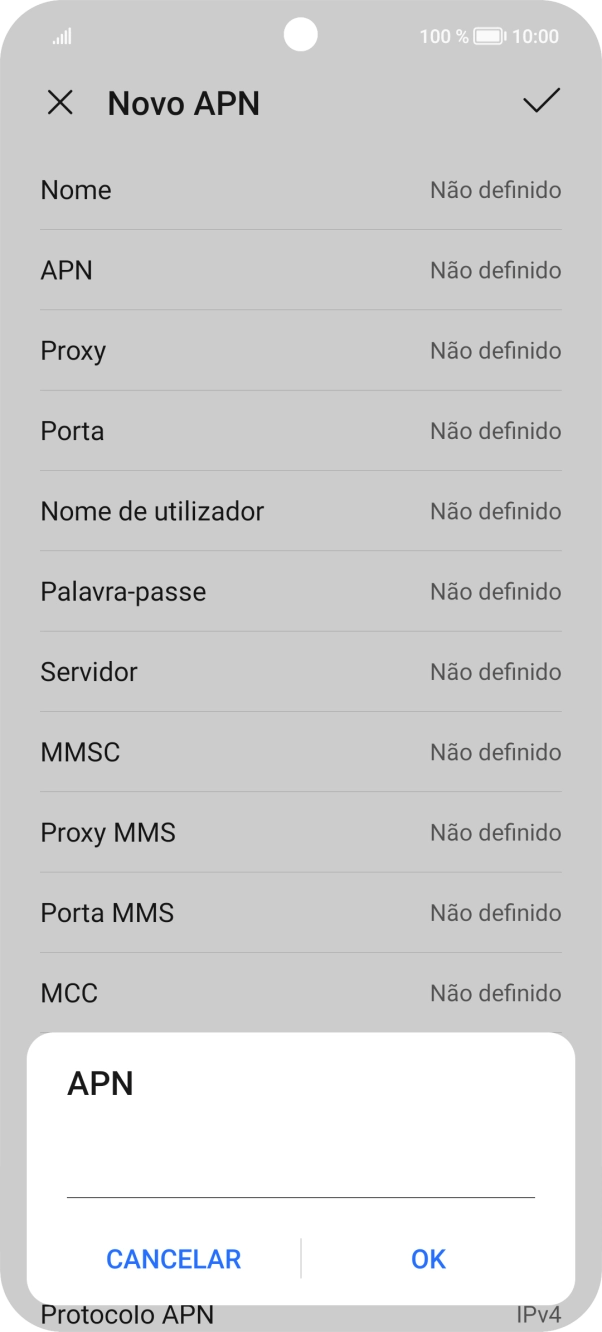Edit the Porta MMS setting

[300, 913]
